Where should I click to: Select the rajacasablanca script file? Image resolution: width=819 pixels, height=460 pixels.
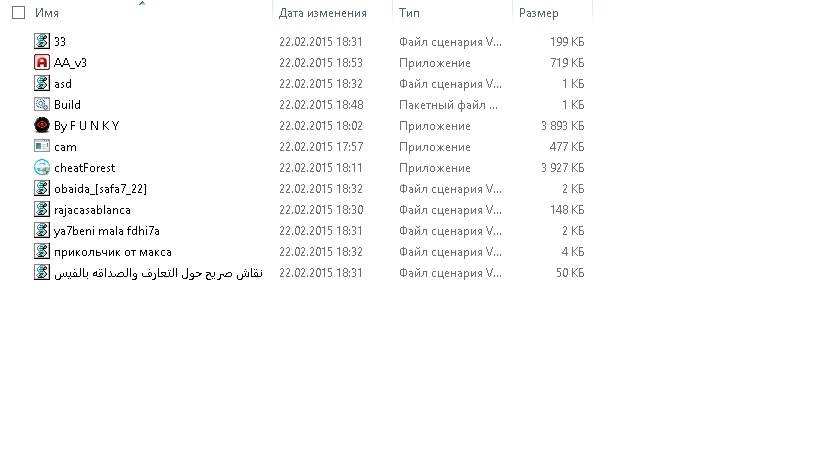[x=92, y=210]
